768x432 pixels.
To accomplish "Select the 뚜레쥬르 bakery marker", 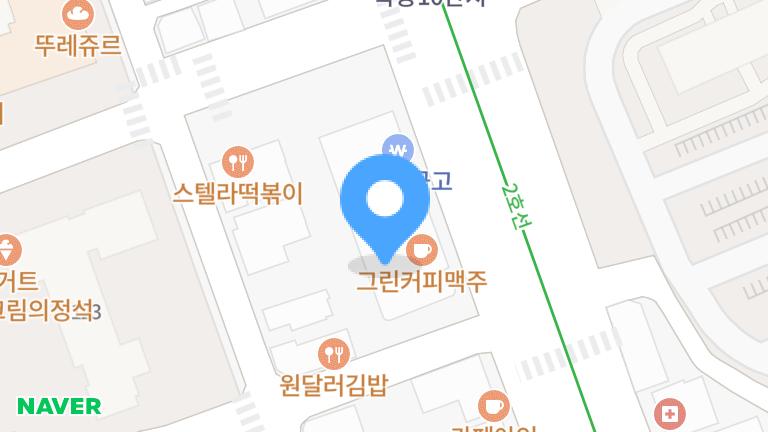I will 77,14.
